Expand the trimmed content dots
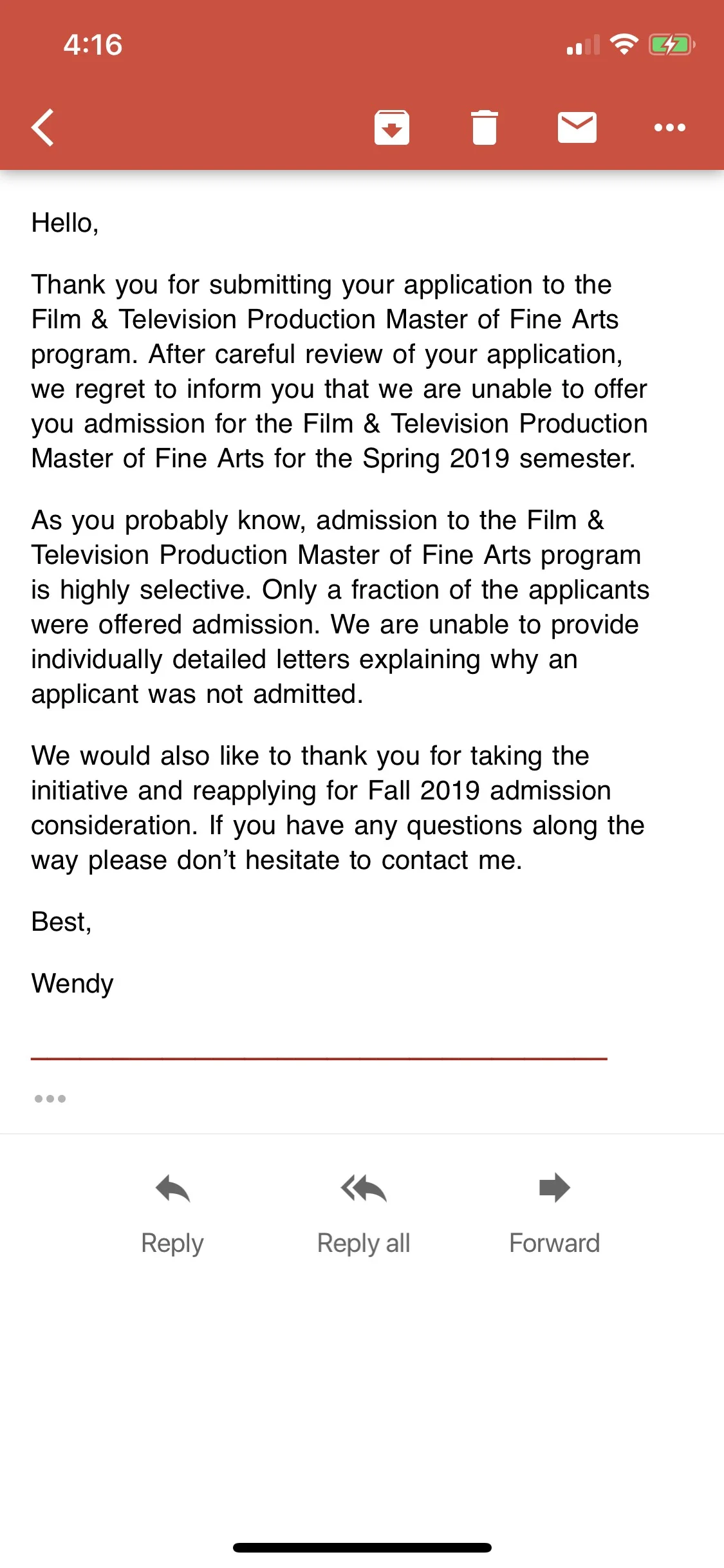The image size is (724, 1568). coord(50,1099)
